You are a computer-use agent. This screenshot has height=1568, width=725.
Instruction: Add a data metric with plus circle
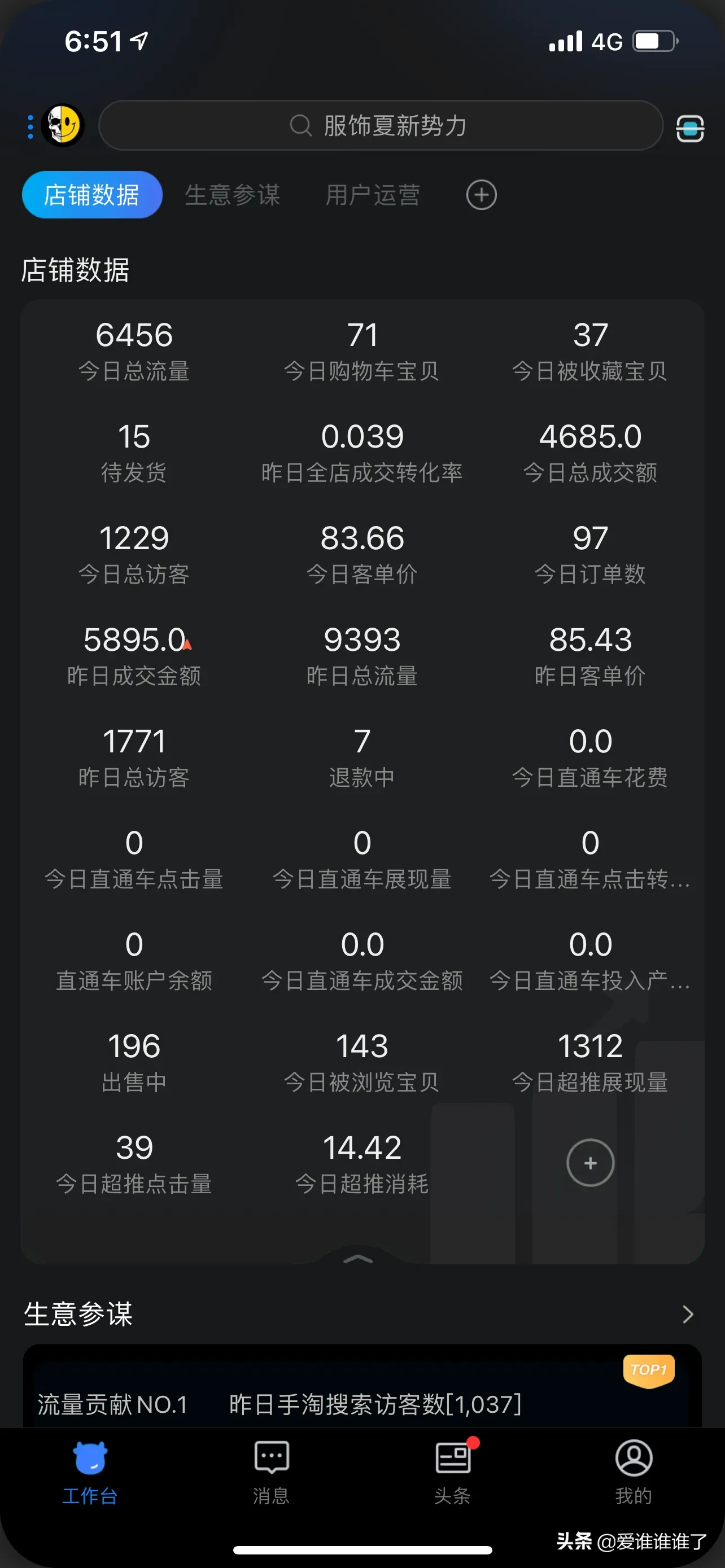[590, 1163]
